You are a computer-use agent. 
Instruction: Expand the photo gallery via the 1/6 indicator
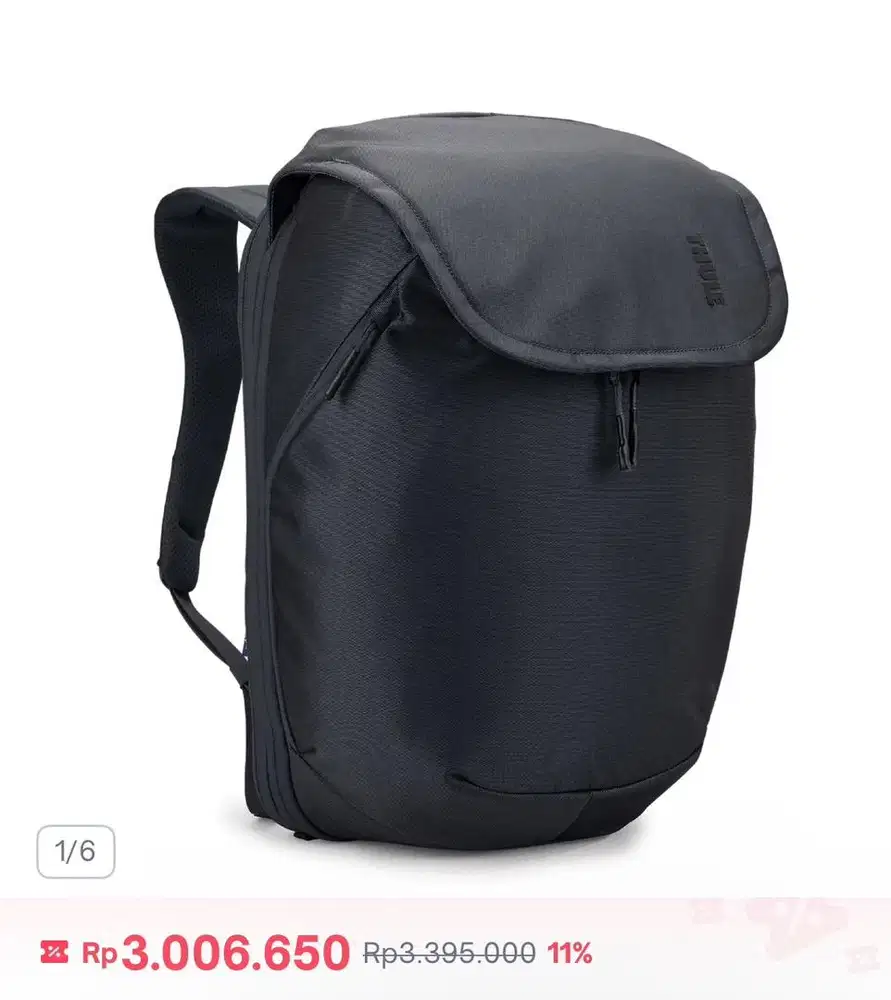point(76,849)
